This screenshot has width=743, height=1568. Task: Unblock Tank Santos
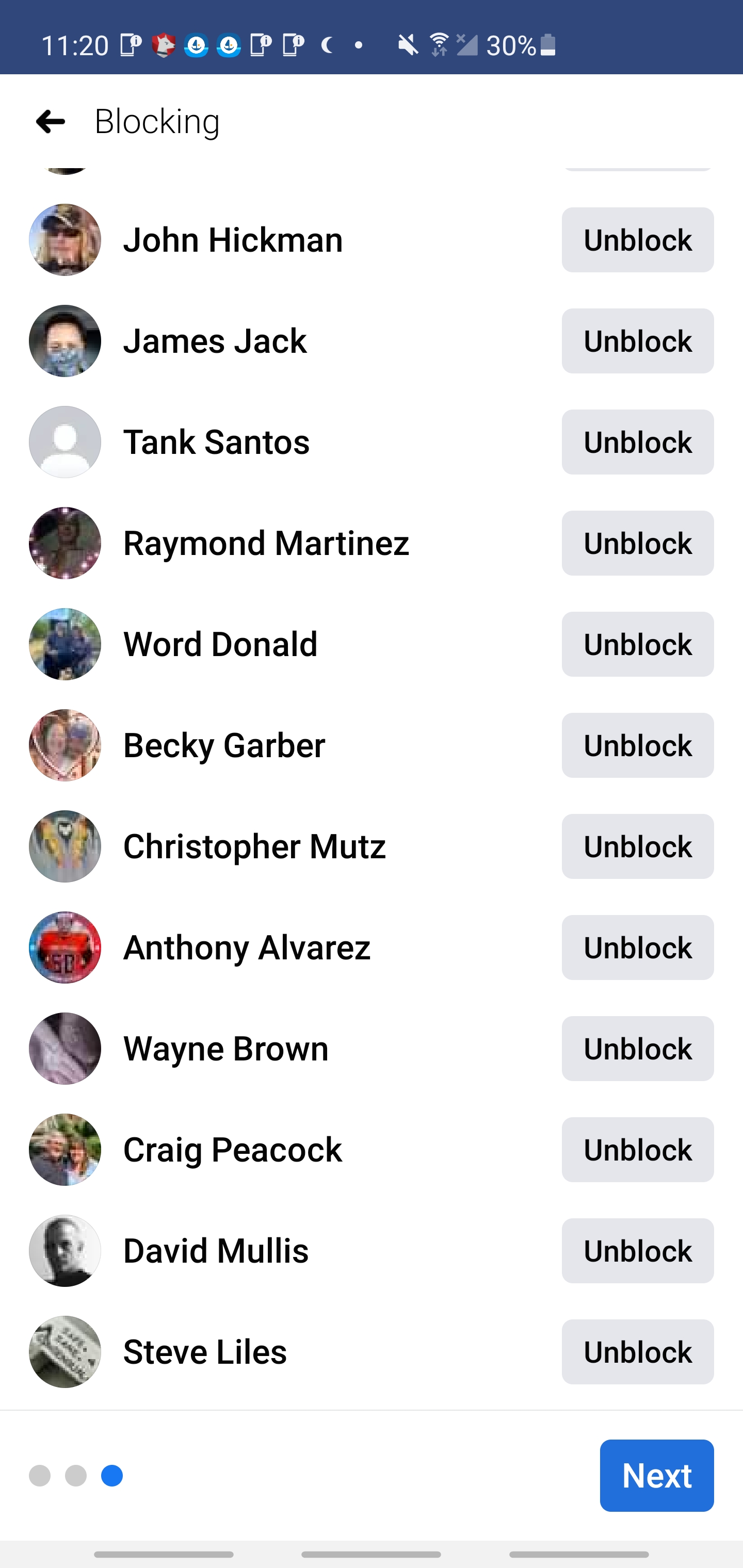coord(637,442)
